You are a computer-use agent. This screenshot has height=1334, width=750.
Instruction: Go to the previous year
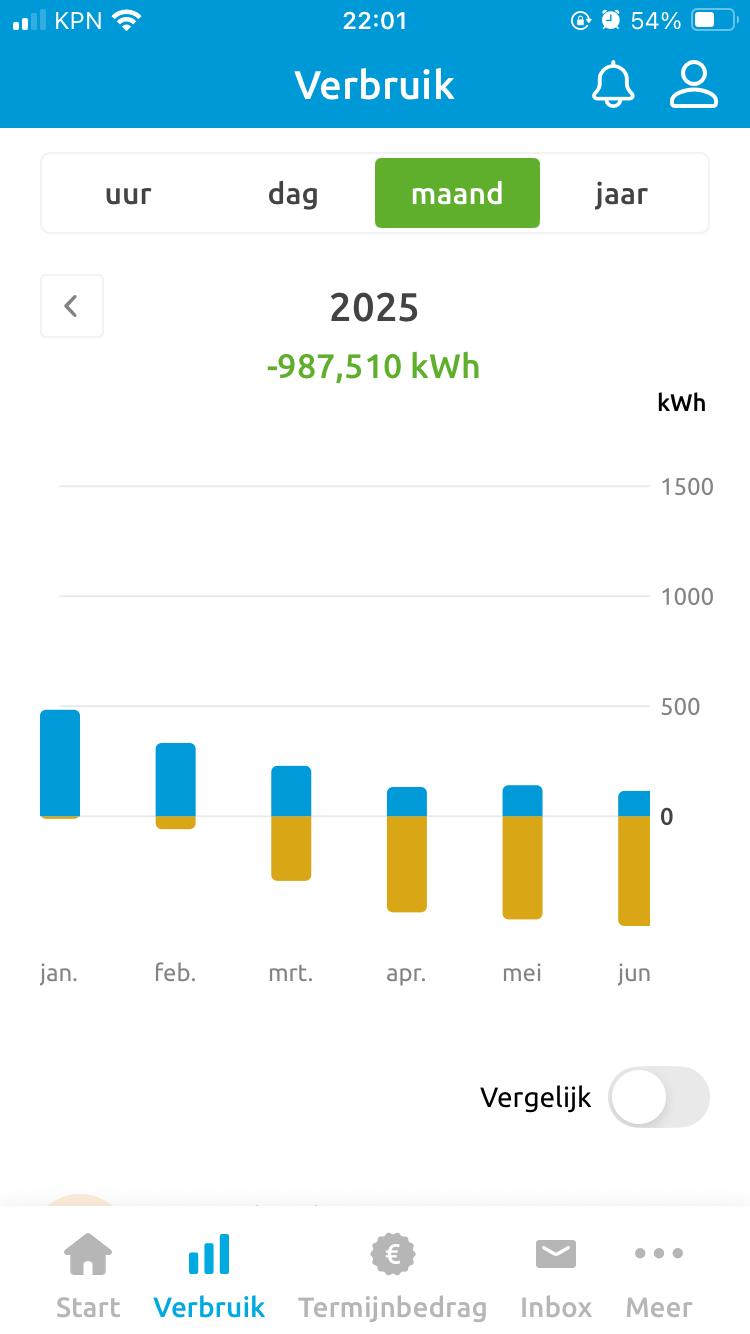tap(71, 306)
